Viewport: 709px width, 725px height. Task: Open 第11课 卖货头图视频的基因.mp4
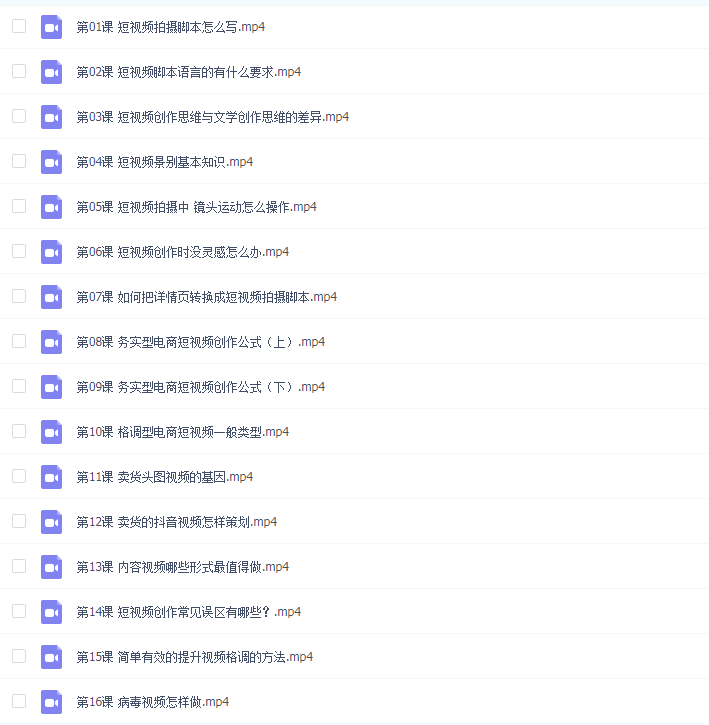[164, 477]
